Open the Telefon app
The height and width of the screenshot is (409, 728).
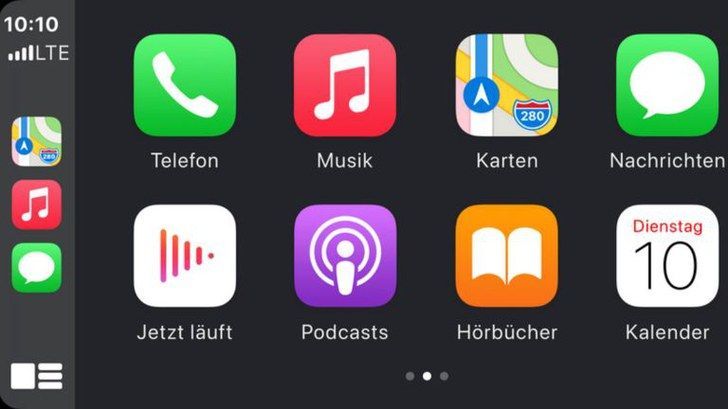(x=185, y=86)
